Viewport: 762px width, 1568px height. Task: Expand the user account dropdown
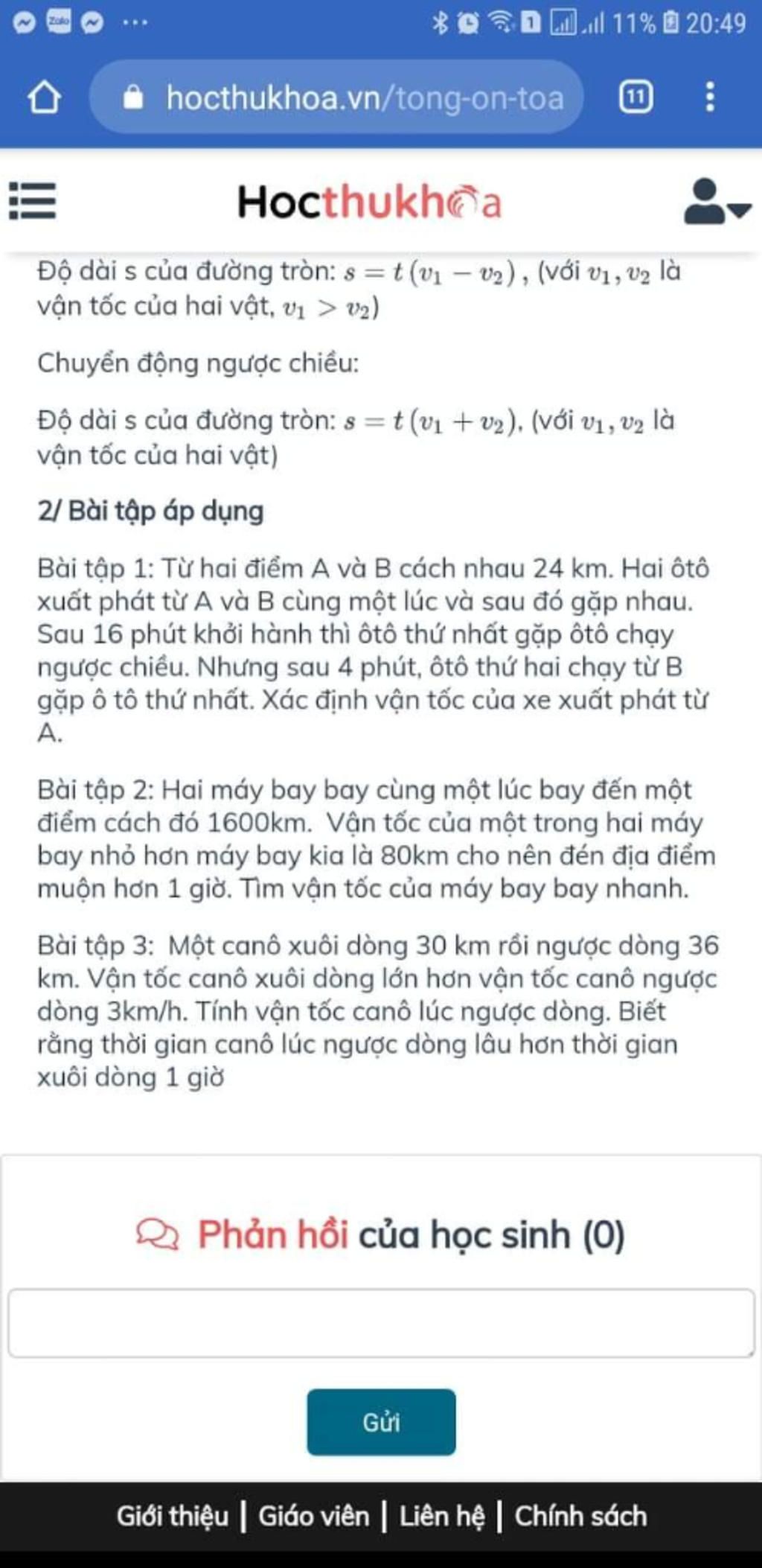716,203
